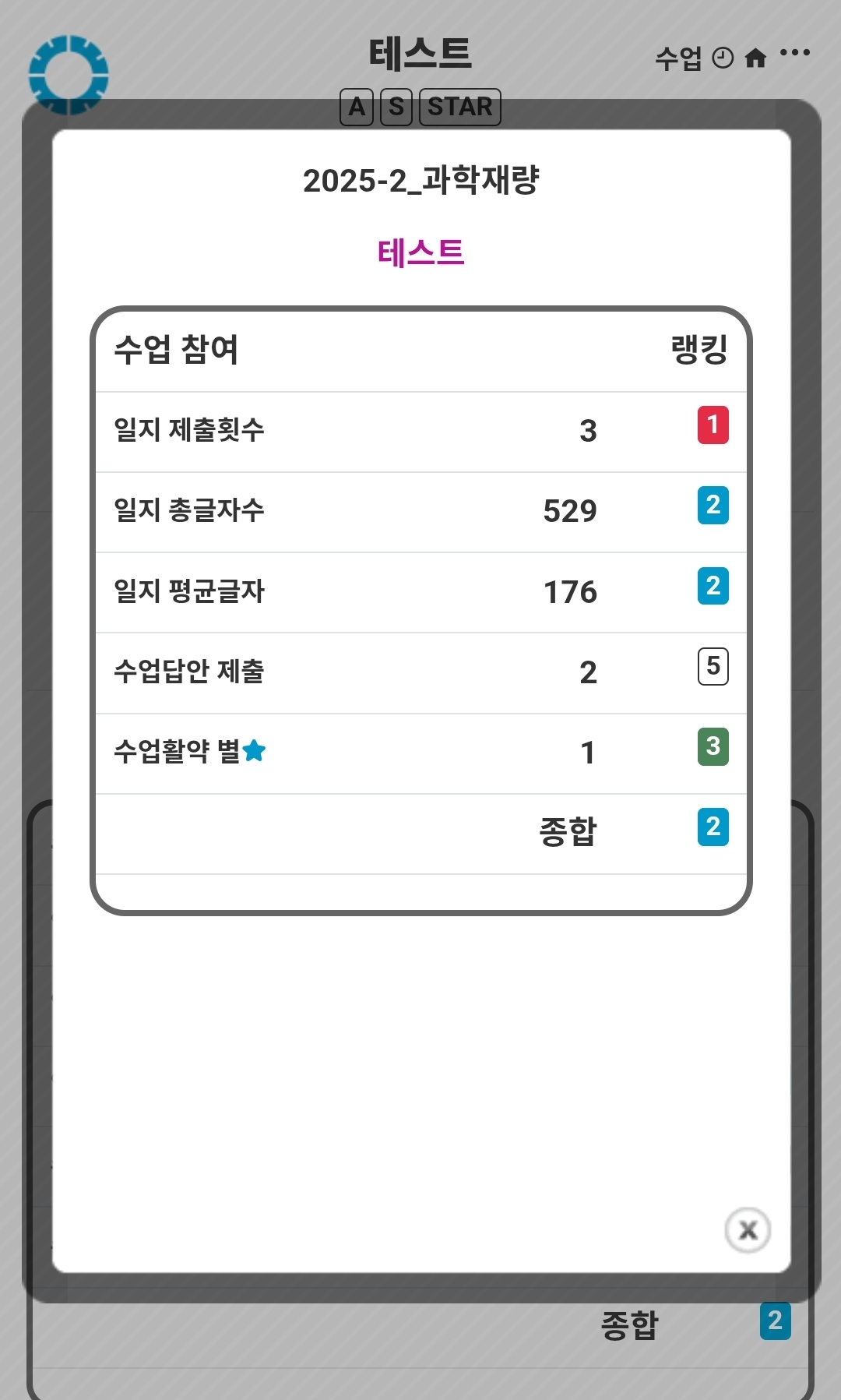
Task: Close the ranking dialog with the X button
Action: tap(748, 1230)
